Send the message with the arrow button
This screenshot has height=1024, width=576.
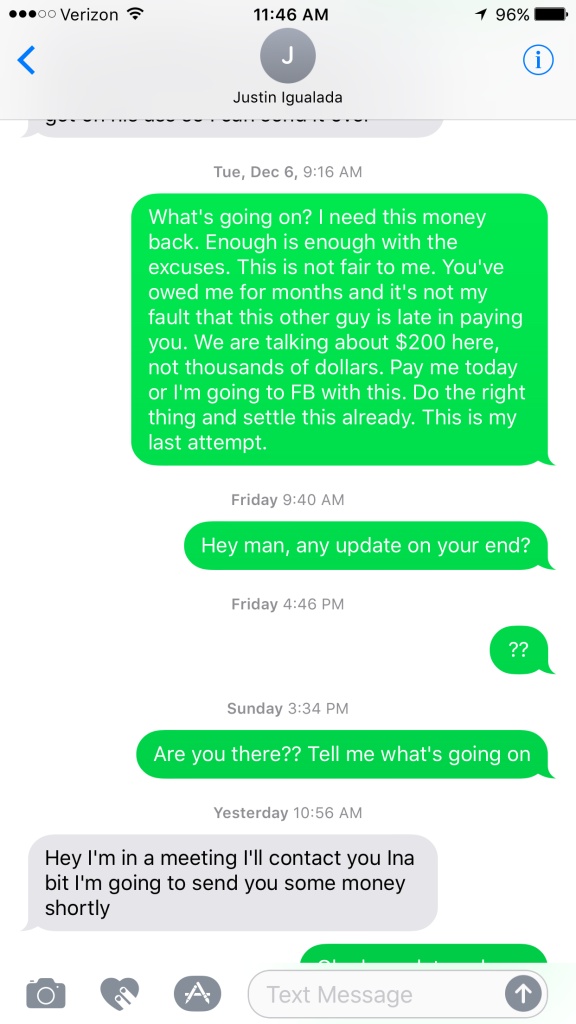point(523,994)
